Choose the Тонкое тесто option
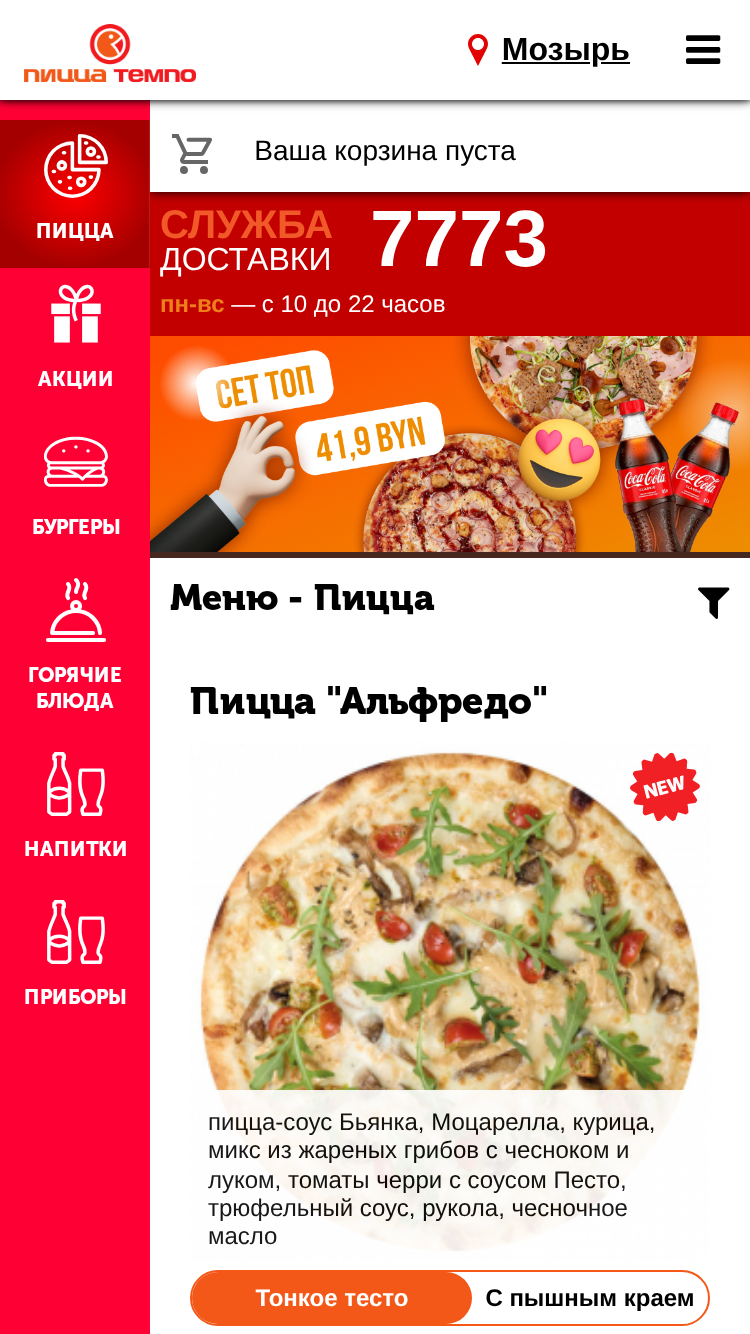750x1334 pixels. pyautogui.click(x=332, y=1298)
